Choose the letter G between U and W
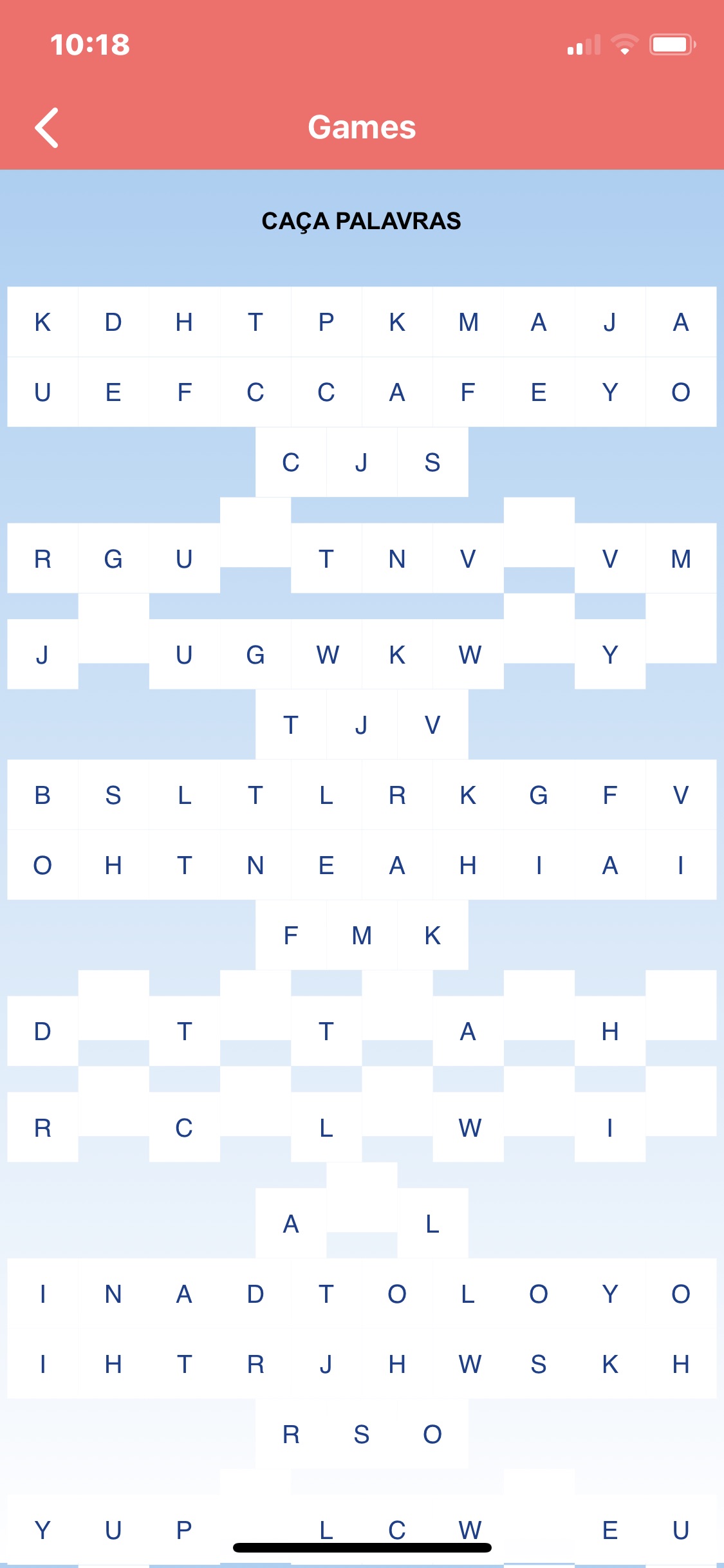 tap(255, 655)
